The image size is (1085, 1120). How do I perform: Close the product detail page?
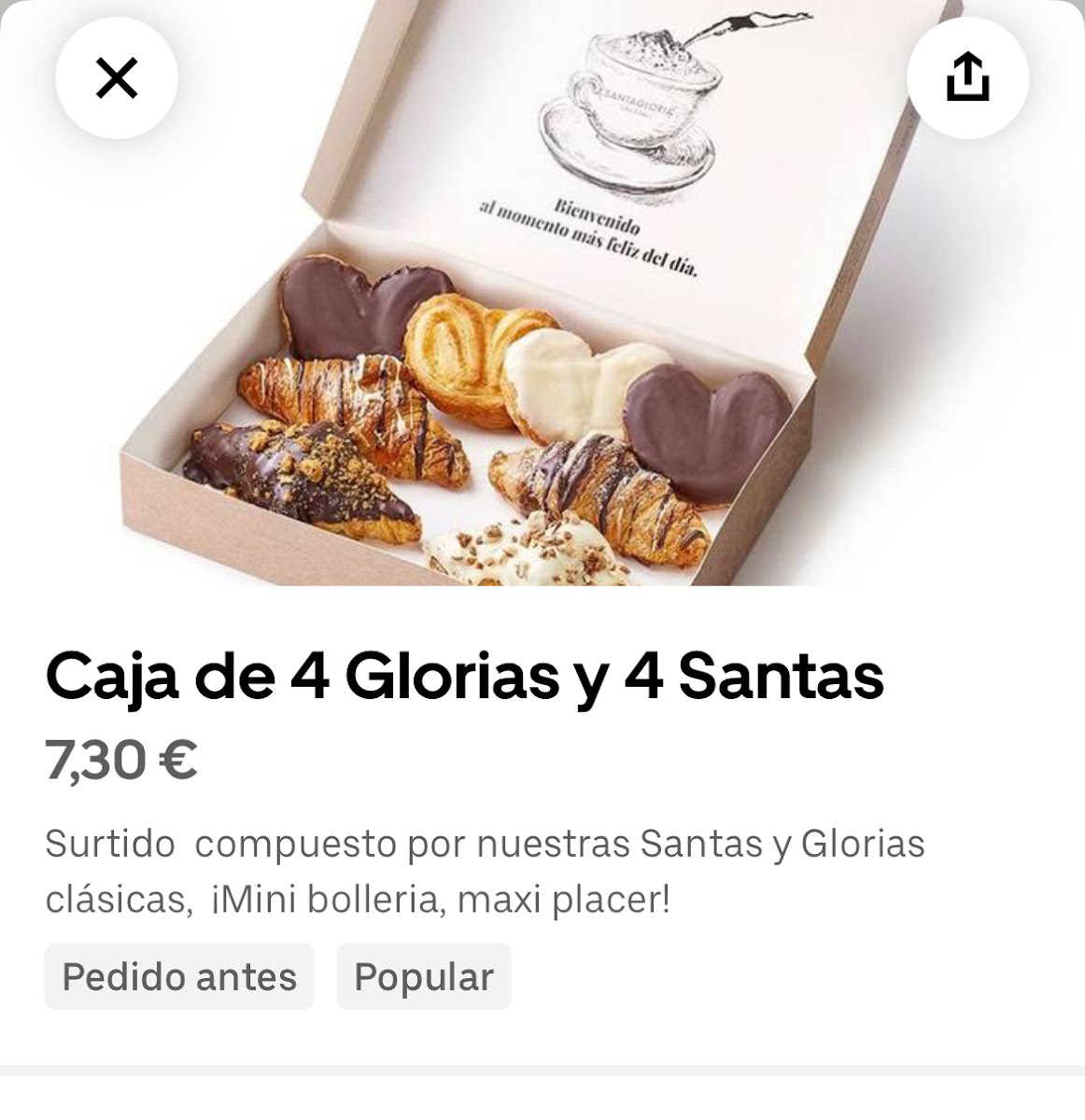coord(117,78)
